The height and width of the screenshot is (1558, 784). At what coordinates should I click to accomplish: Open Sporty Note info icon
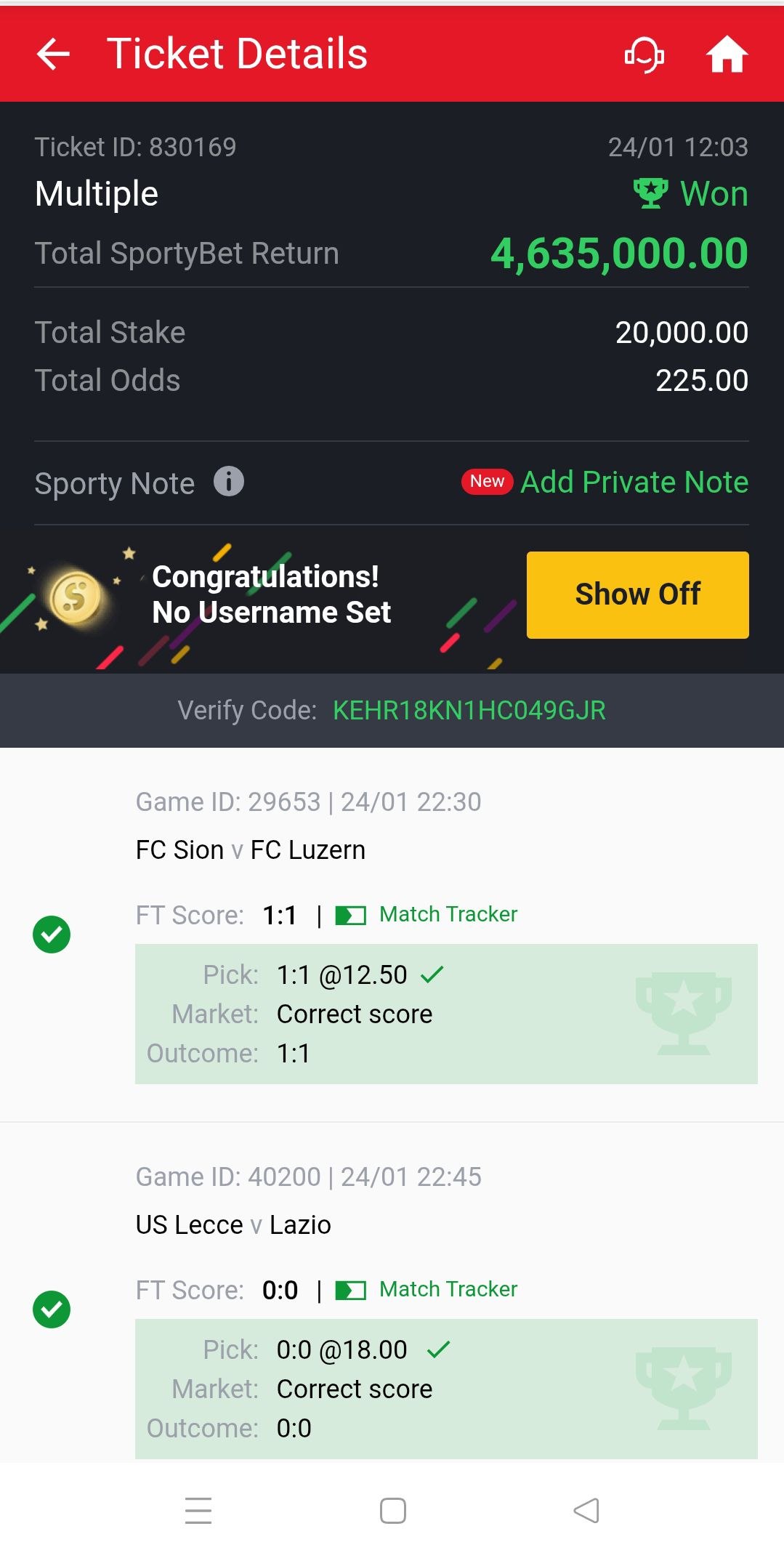pos(228,482)
